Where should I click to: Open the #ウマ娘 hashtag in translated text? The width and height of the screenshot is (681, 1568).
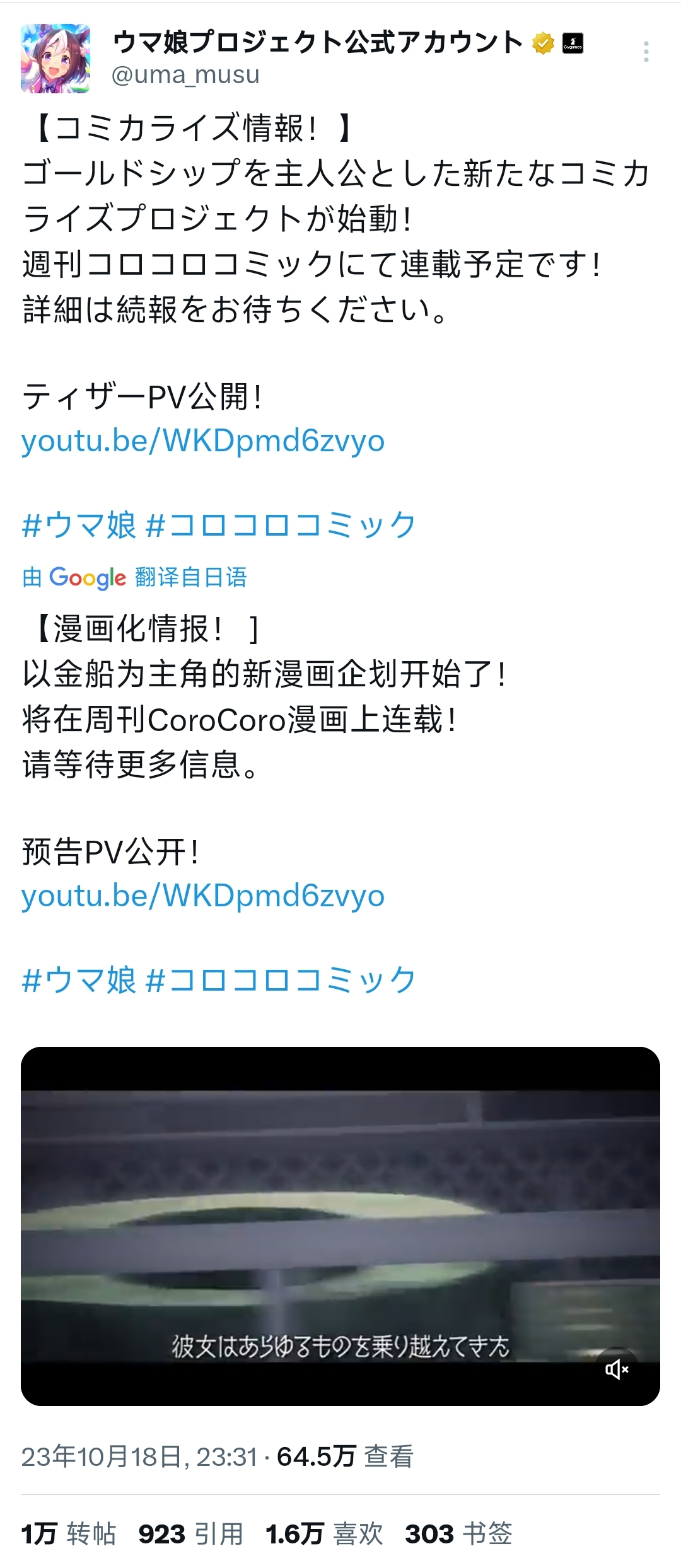79,979
